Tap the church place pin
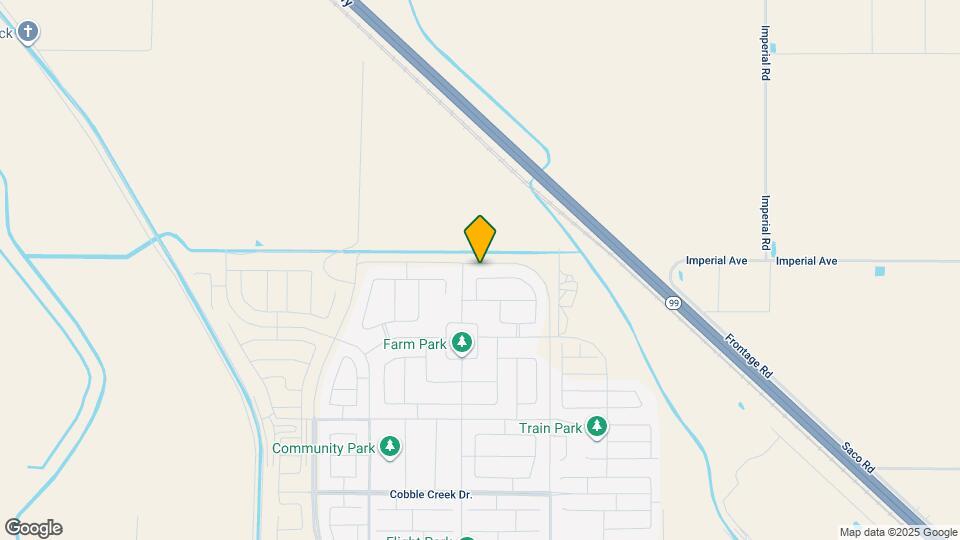960x540 pixels. pyautogui.click(x=28, y=33)
